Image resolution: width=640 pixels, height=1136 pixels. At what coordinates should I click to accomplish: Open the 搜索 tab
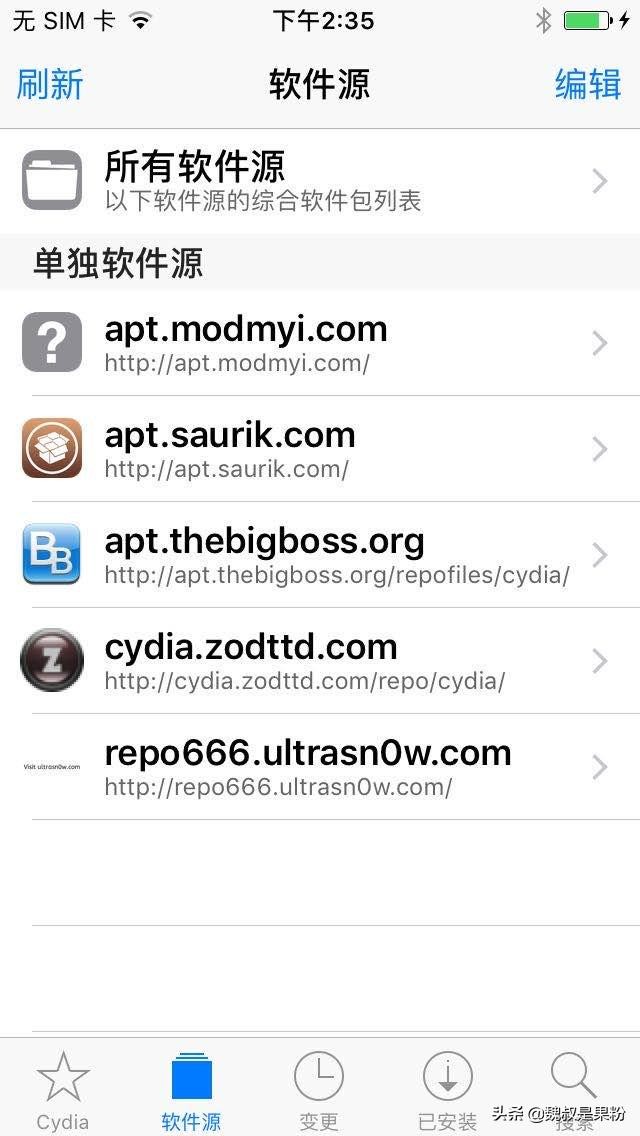pyautogui.click(x=574, y=1090)
